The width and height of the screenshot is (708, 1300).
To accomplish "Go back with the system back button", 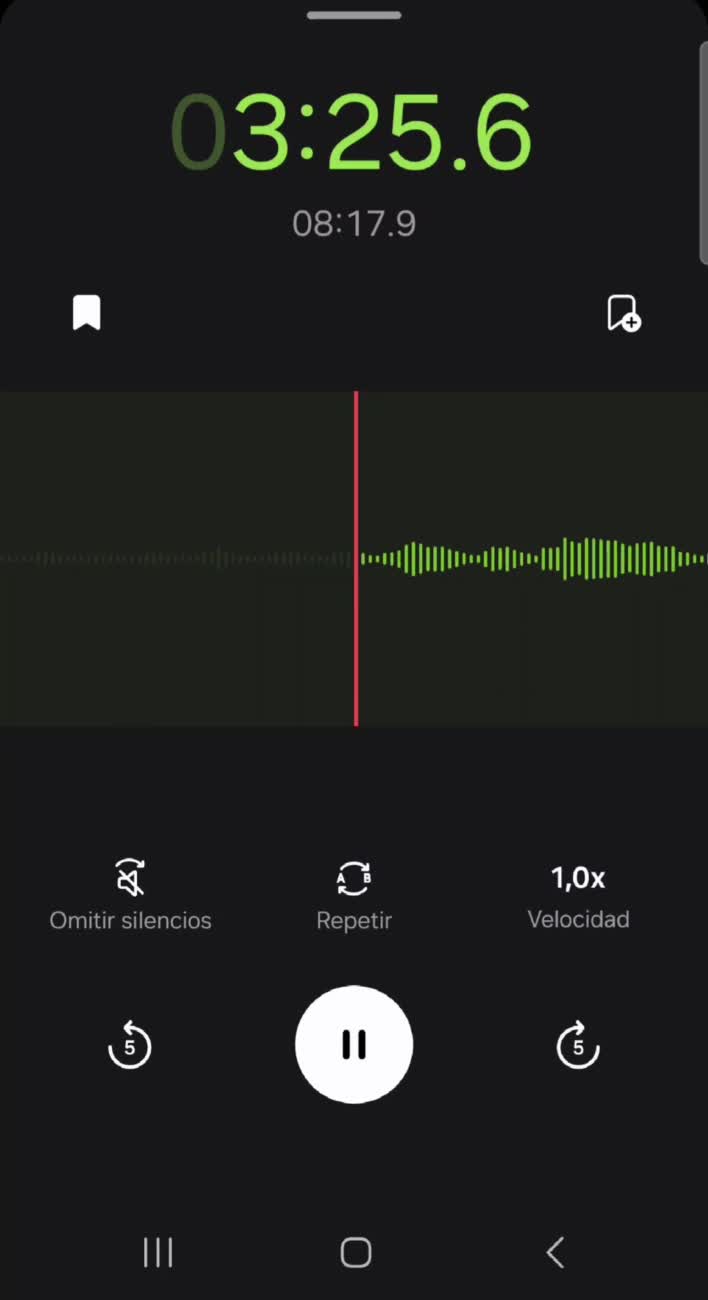I will 556,1252.
